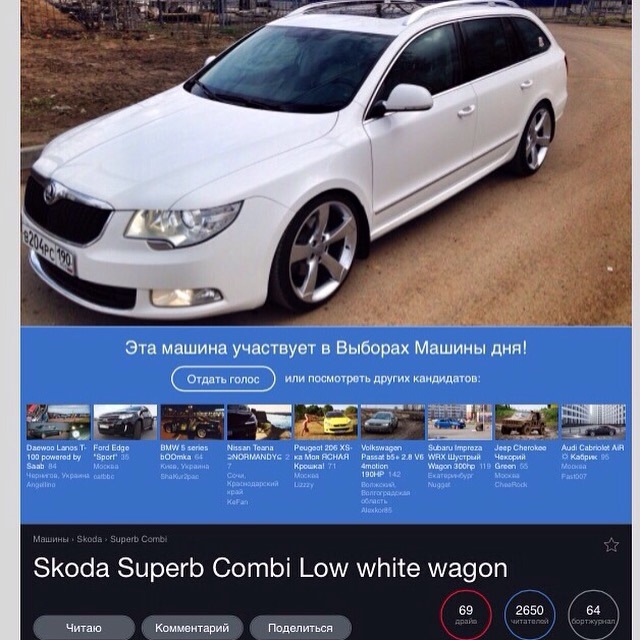Go to the Машины breadcrumb
The height and width of the screenshot is (640, 640).
(x=51, y=539)
